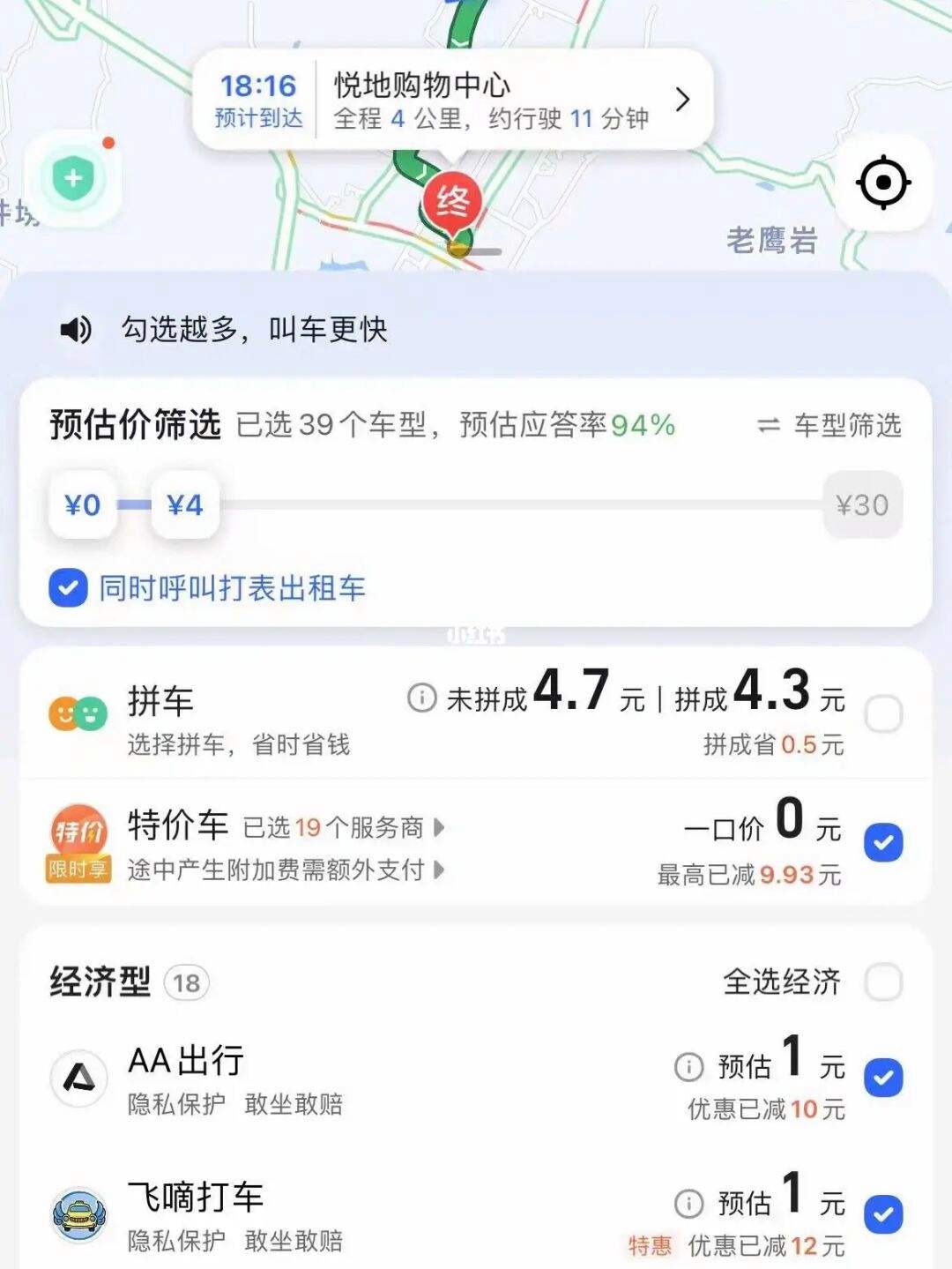
Task: Mute the voice tip speaker icon
Action: click(x=76, y=330)
